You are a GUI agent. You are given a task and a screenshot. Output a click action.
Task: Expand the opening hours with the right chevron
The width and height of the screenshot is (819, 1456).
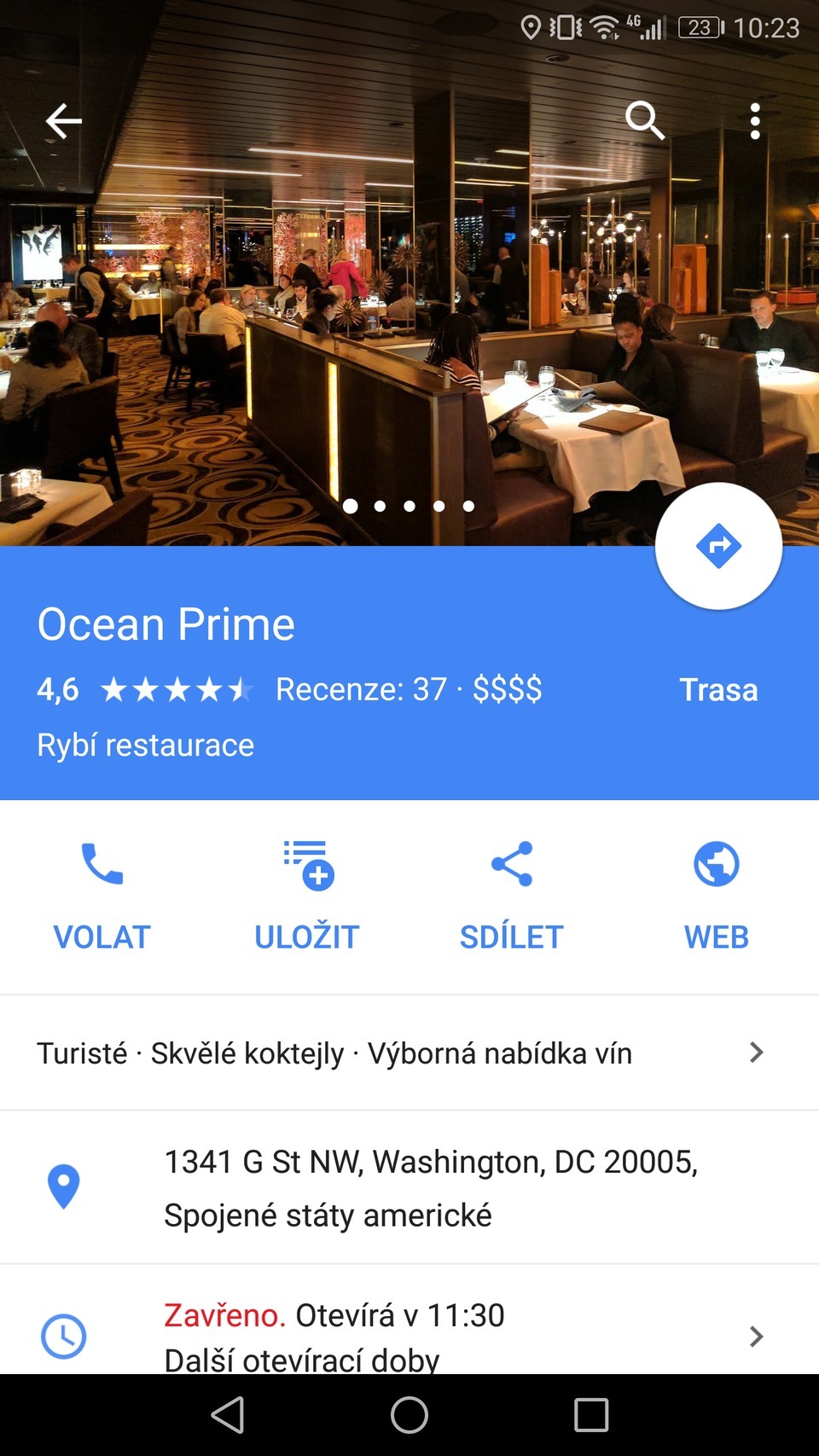click(756, 1337)
